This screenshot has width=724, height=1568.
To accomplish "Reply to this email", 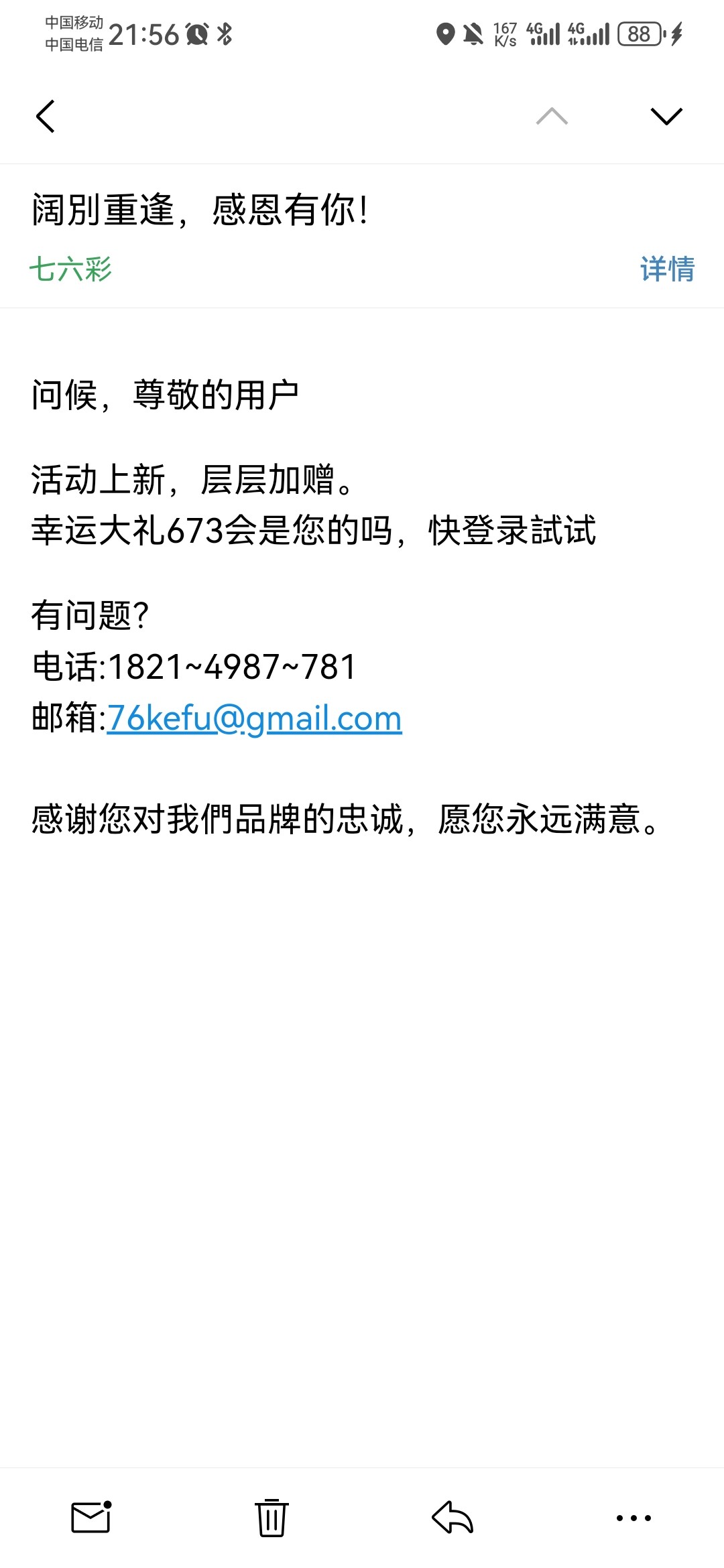I will coord(452,1517).
